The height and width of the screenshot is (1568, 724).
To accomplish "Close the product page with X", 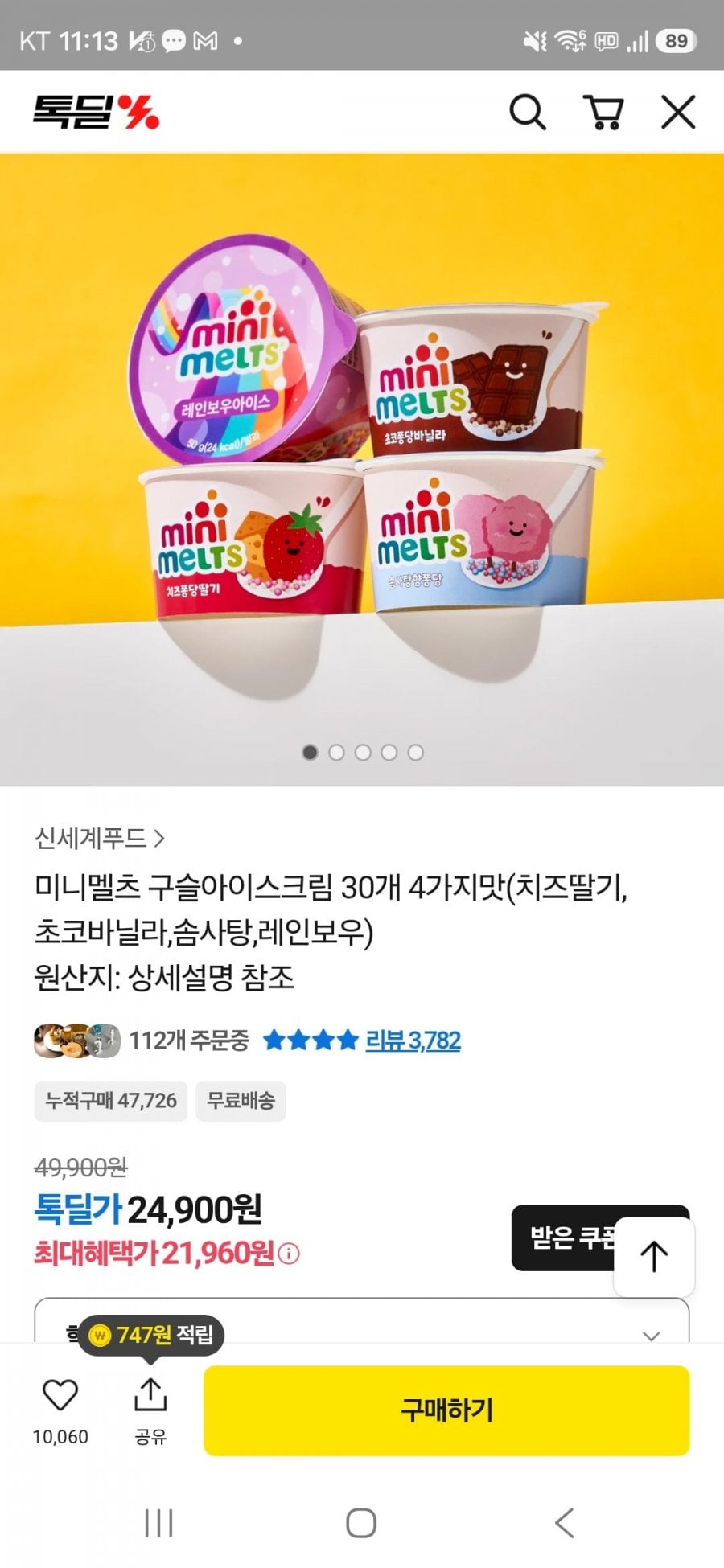I will [x=678, y=113].
